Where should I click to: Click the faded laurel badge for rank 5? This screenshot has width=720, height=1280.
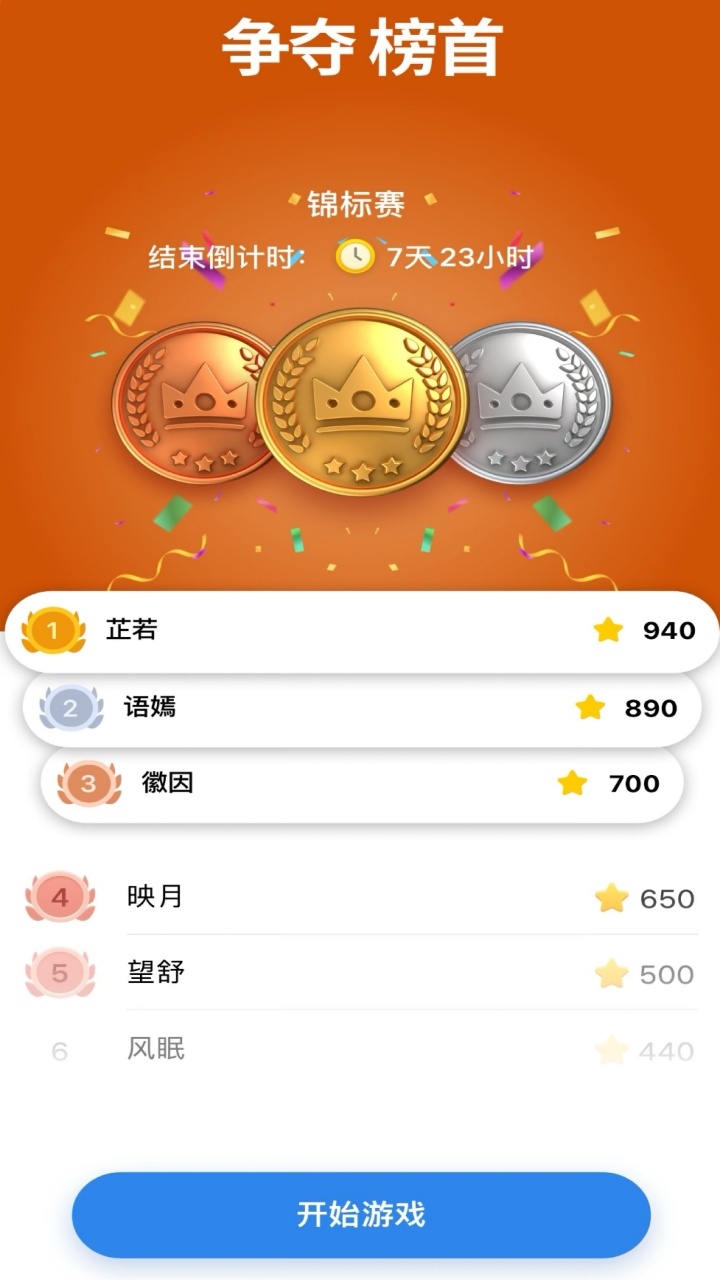[58, 971]
